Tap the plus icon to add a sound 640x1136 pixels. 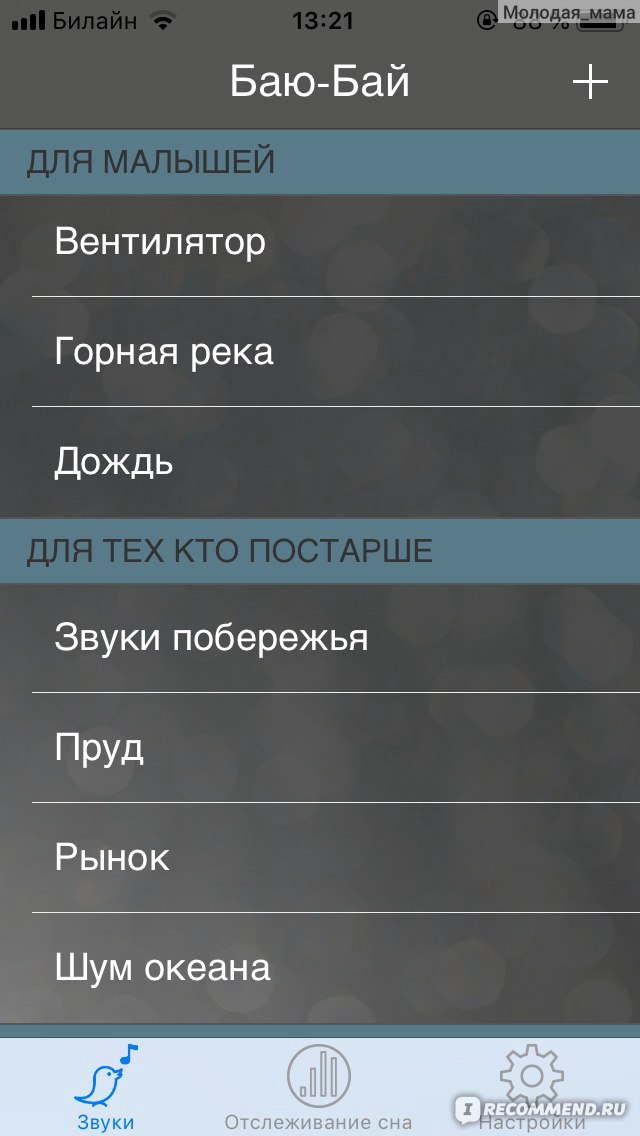[590, 82]
